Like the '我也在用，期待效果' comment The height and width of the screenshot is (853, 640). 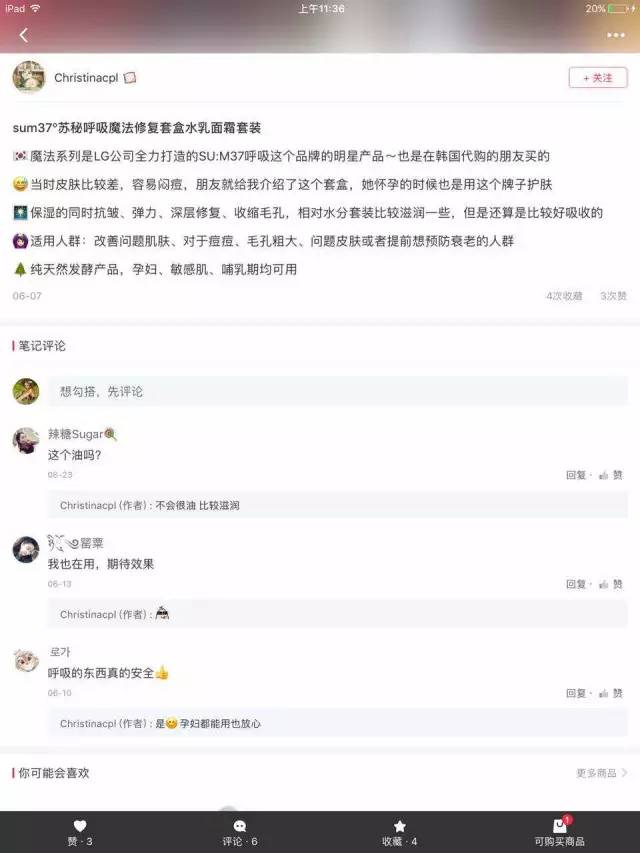coord(610,584)
